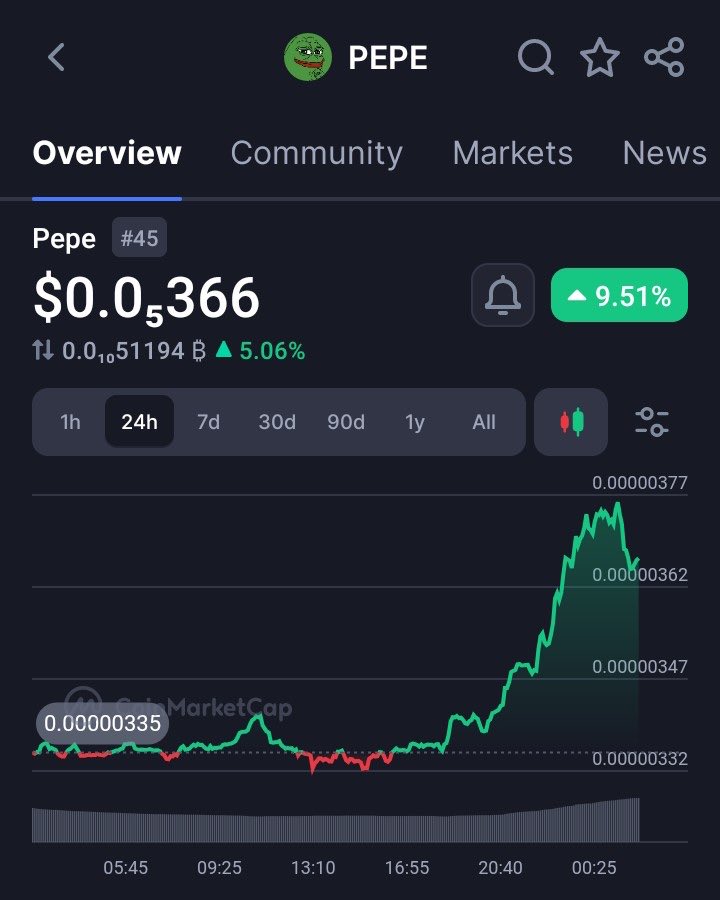Go back using the header arrow
The image size is (720, 900).
tap(57, 58)
